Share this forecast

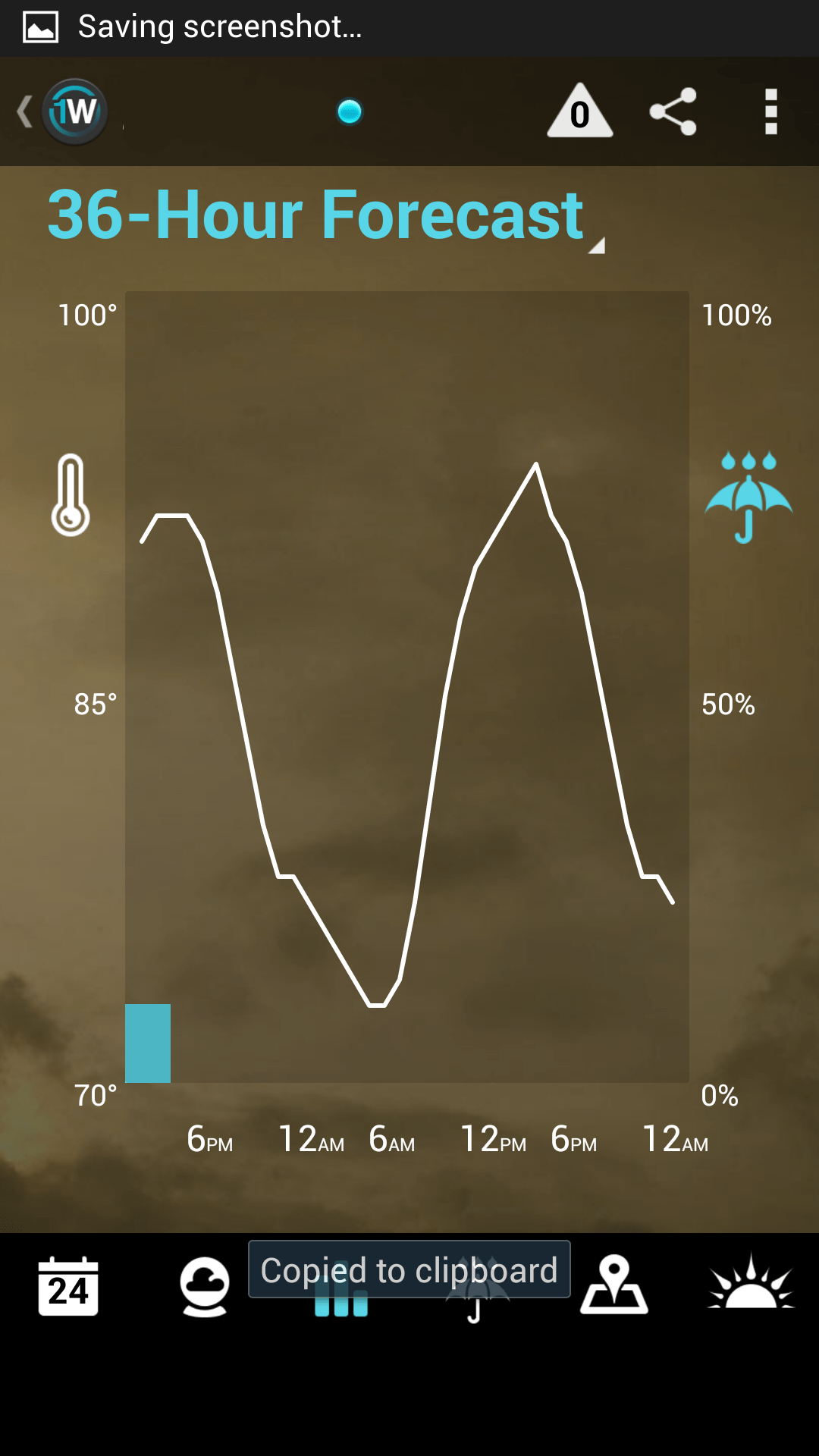coord(673,111)
